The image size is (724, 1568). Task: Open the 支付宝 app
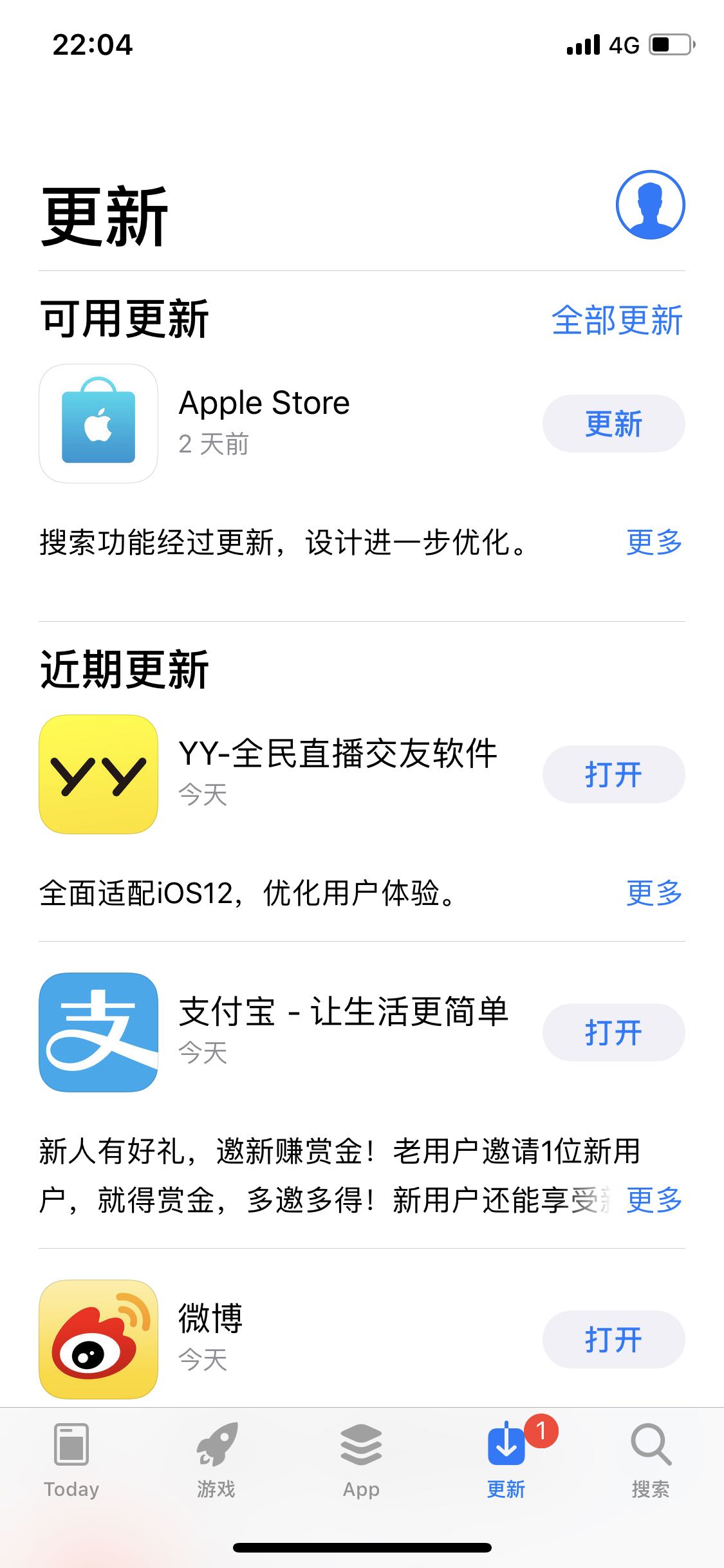point(613,1032)
